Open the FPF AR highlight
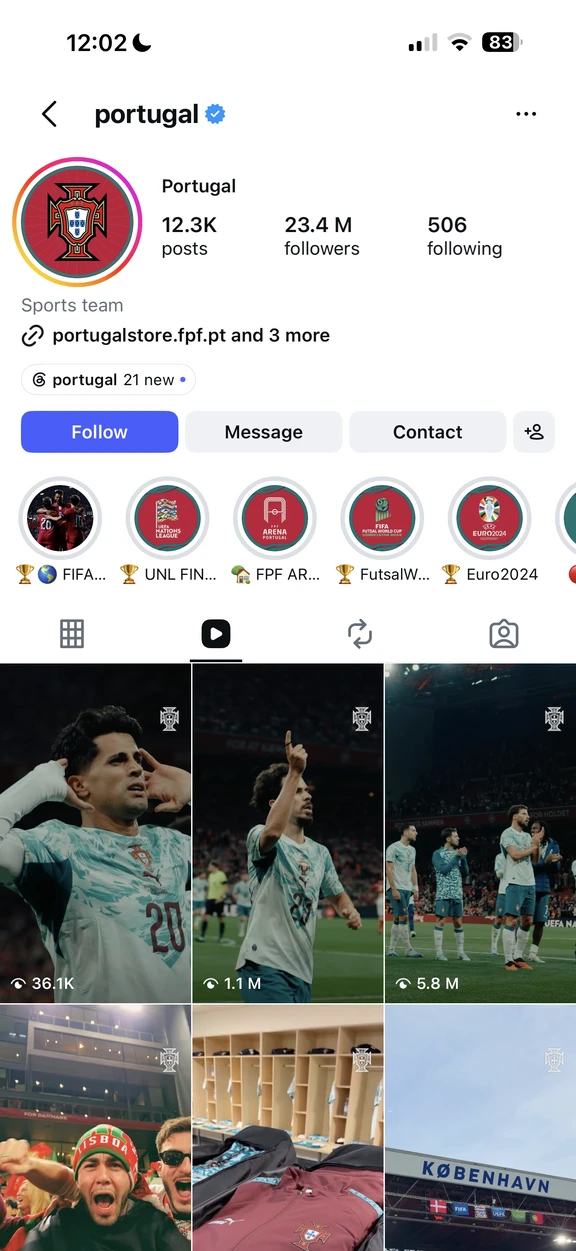Viewport: 576px width, 1251px height. coord(275,519)
